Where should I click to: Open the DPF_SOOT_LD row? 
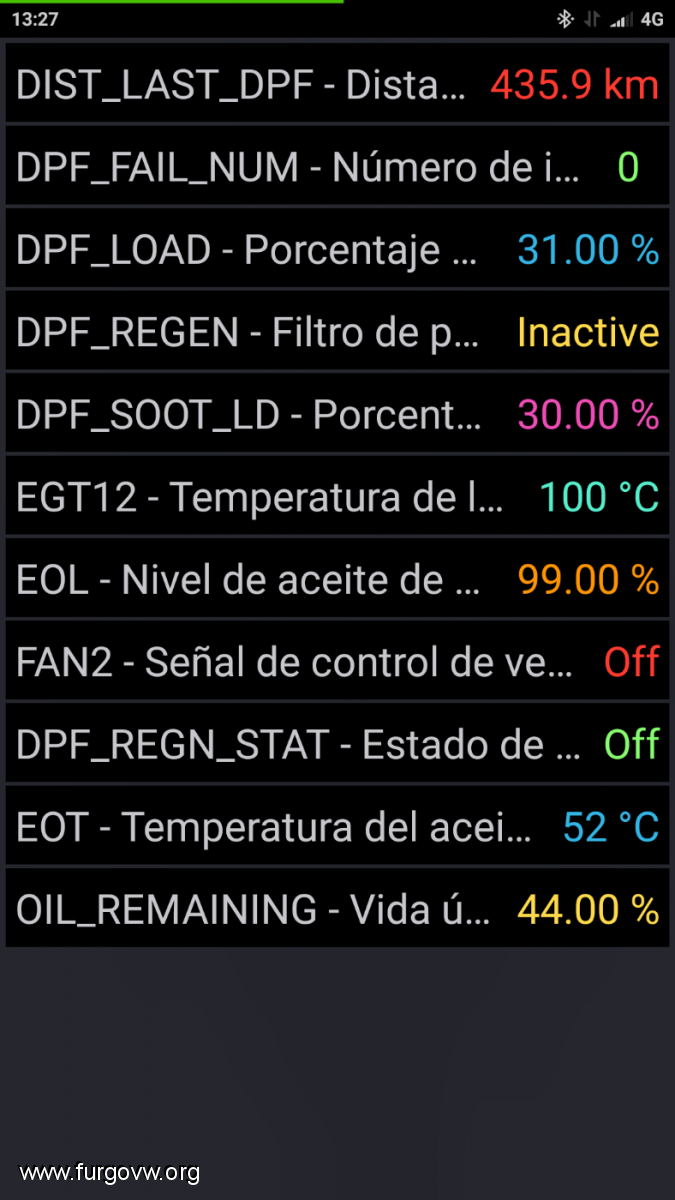pyautogui.click(x=337, y=414)
